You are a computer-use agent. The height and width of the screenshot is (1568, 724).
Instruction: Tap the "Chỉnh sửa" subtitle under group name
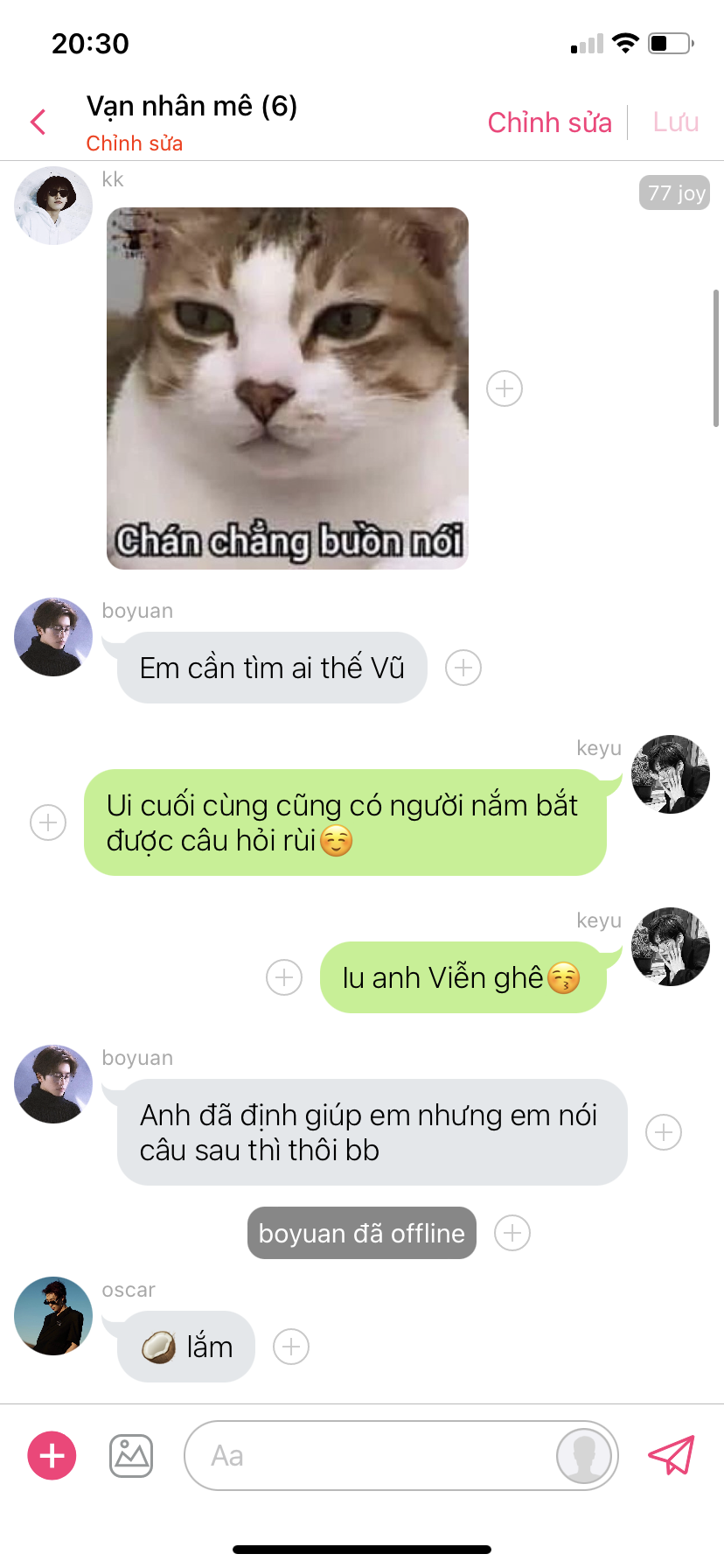coord(135,143)
